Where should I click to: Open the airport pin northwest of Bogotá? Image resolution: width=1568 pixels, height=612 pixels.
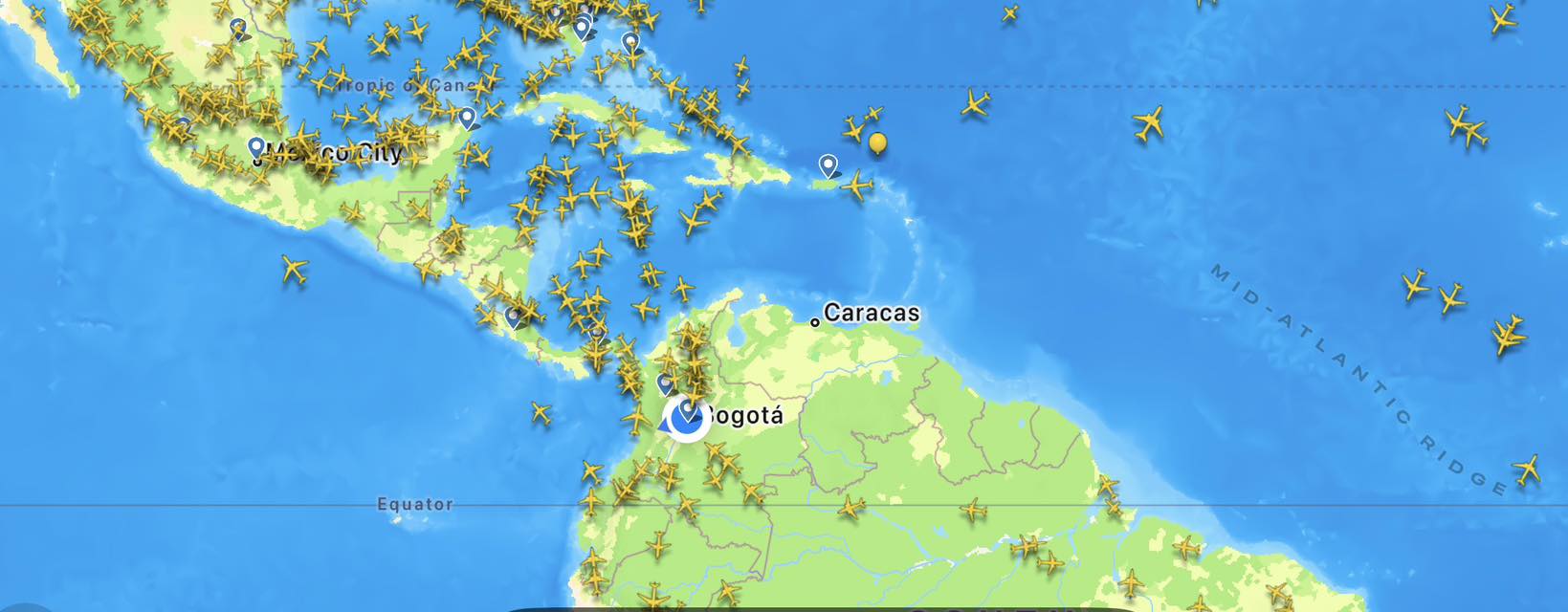(x=665, y=384)
